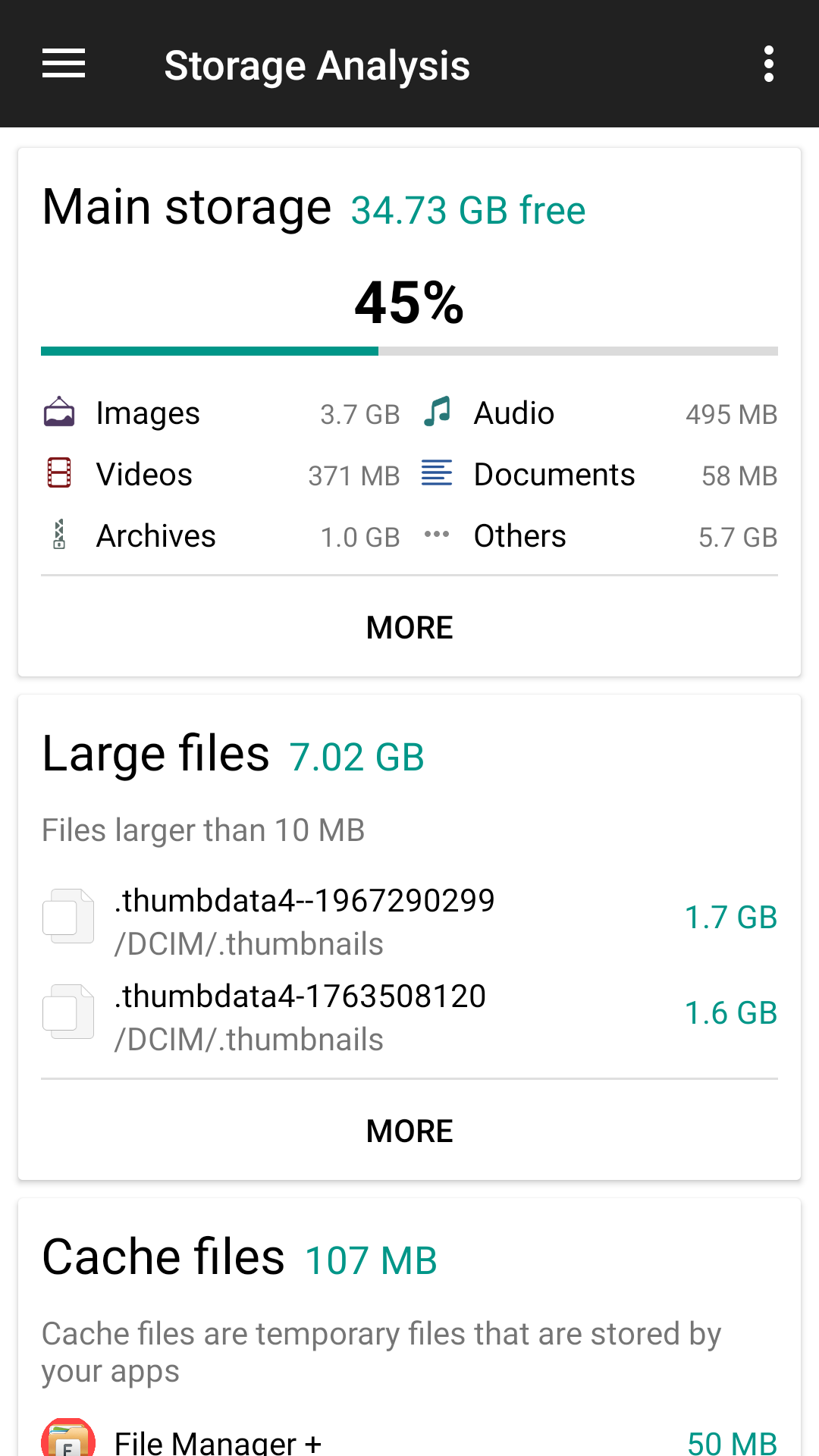Viewport: 819px width, 1456px height.
Task: Open the Others category via ellipsis icon
Action: pyautogui.click(x=437, y=535)
